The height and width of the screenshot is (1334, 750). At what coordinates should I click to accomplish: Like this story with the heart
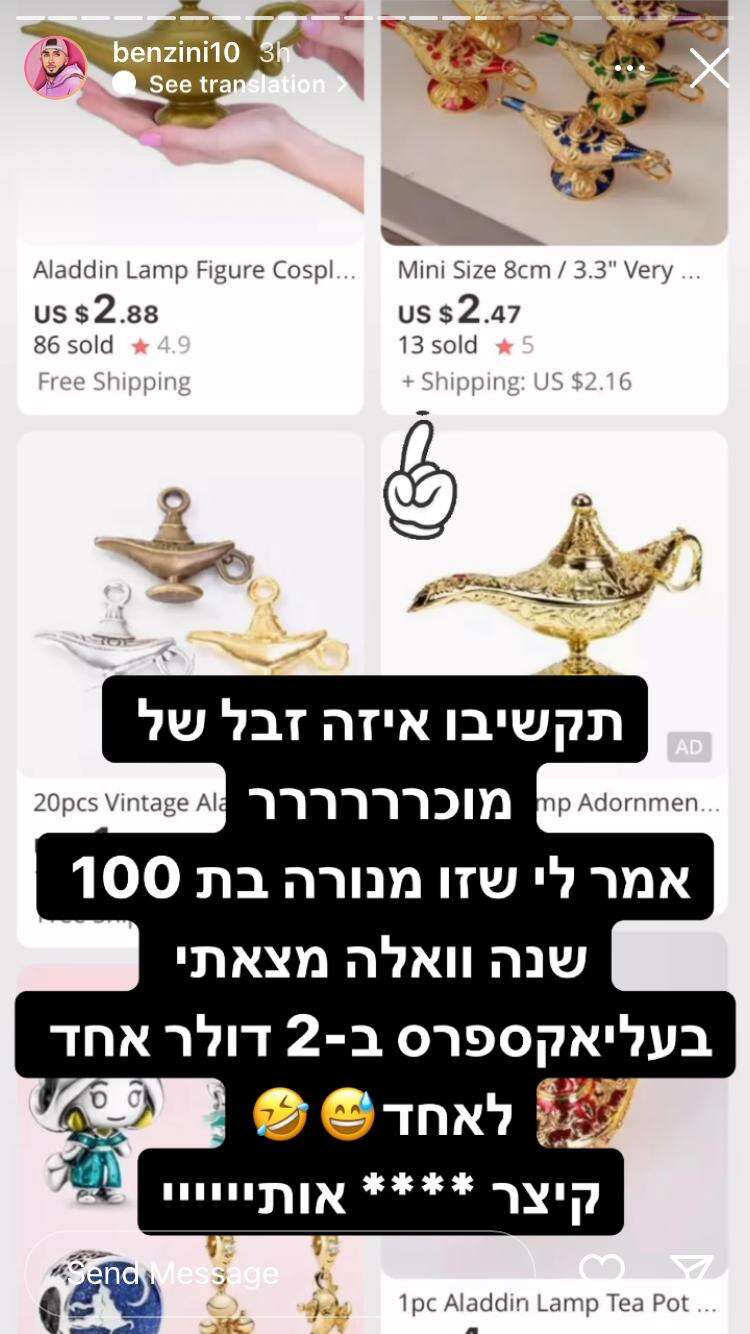pos(602,1272)
